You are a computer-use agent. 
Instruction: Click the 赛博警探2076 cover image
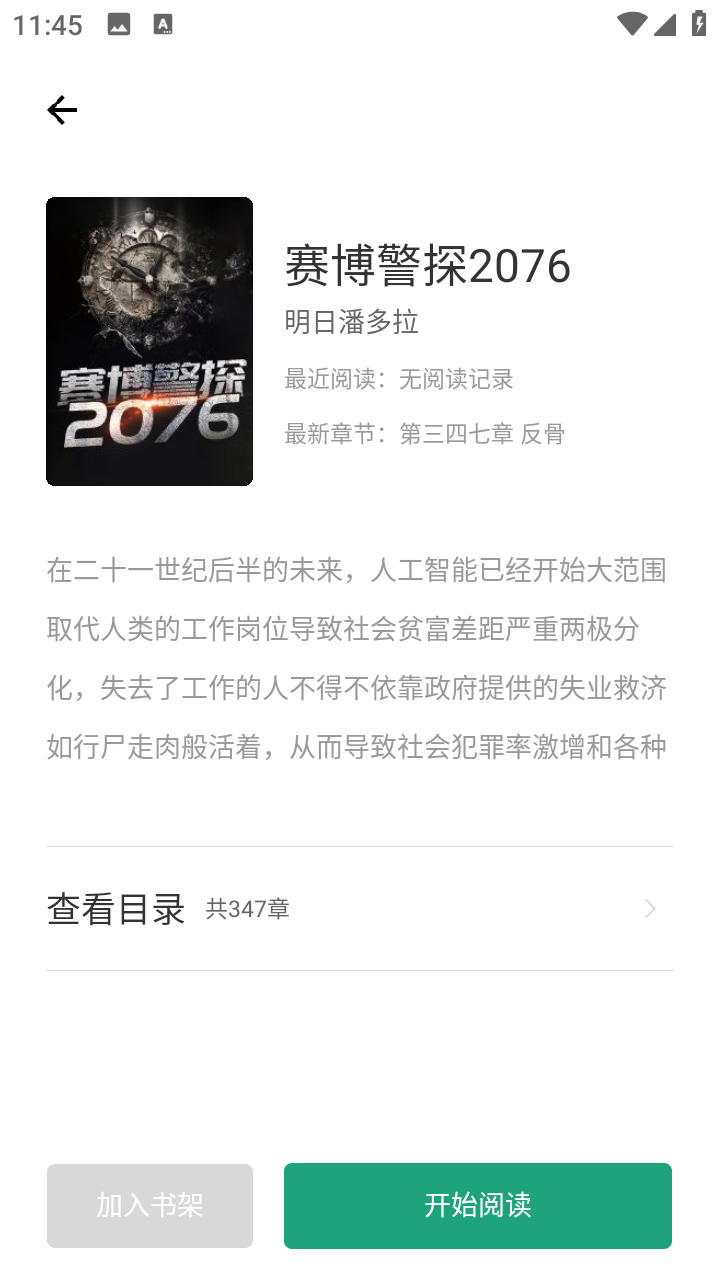[149, 341]
